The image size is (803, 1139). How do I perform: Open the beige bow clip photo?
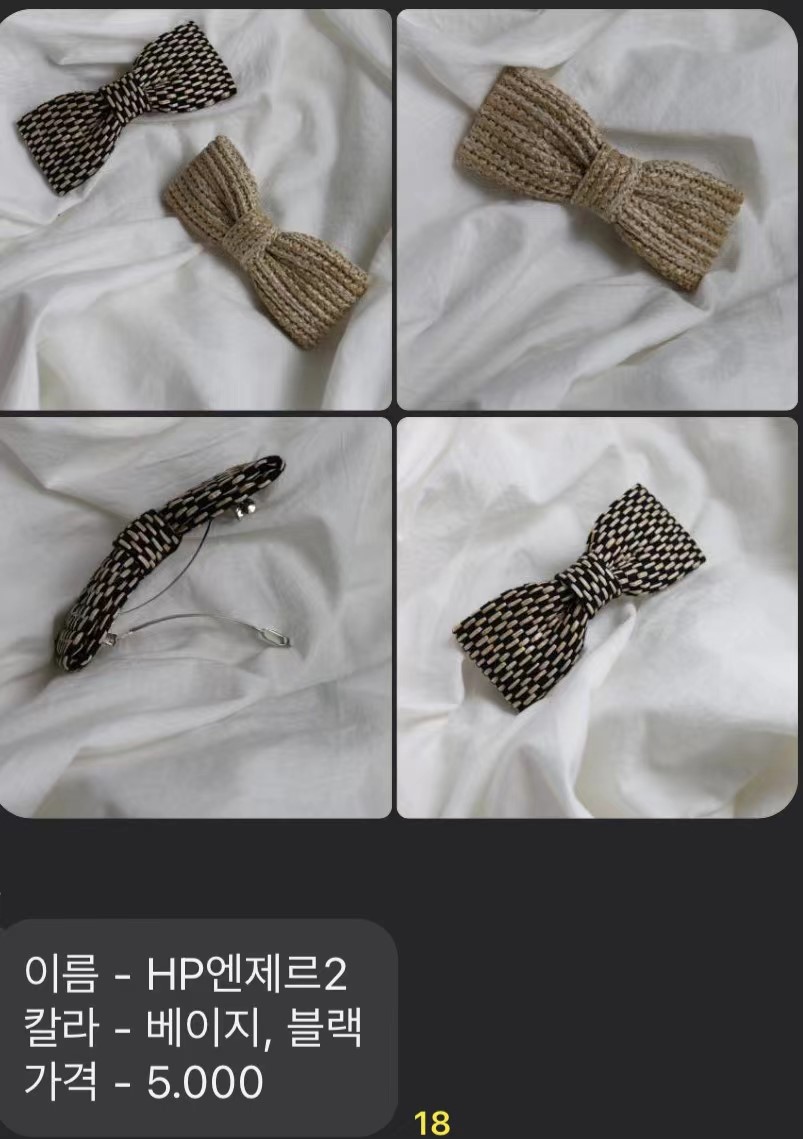(x=597, y=208)
